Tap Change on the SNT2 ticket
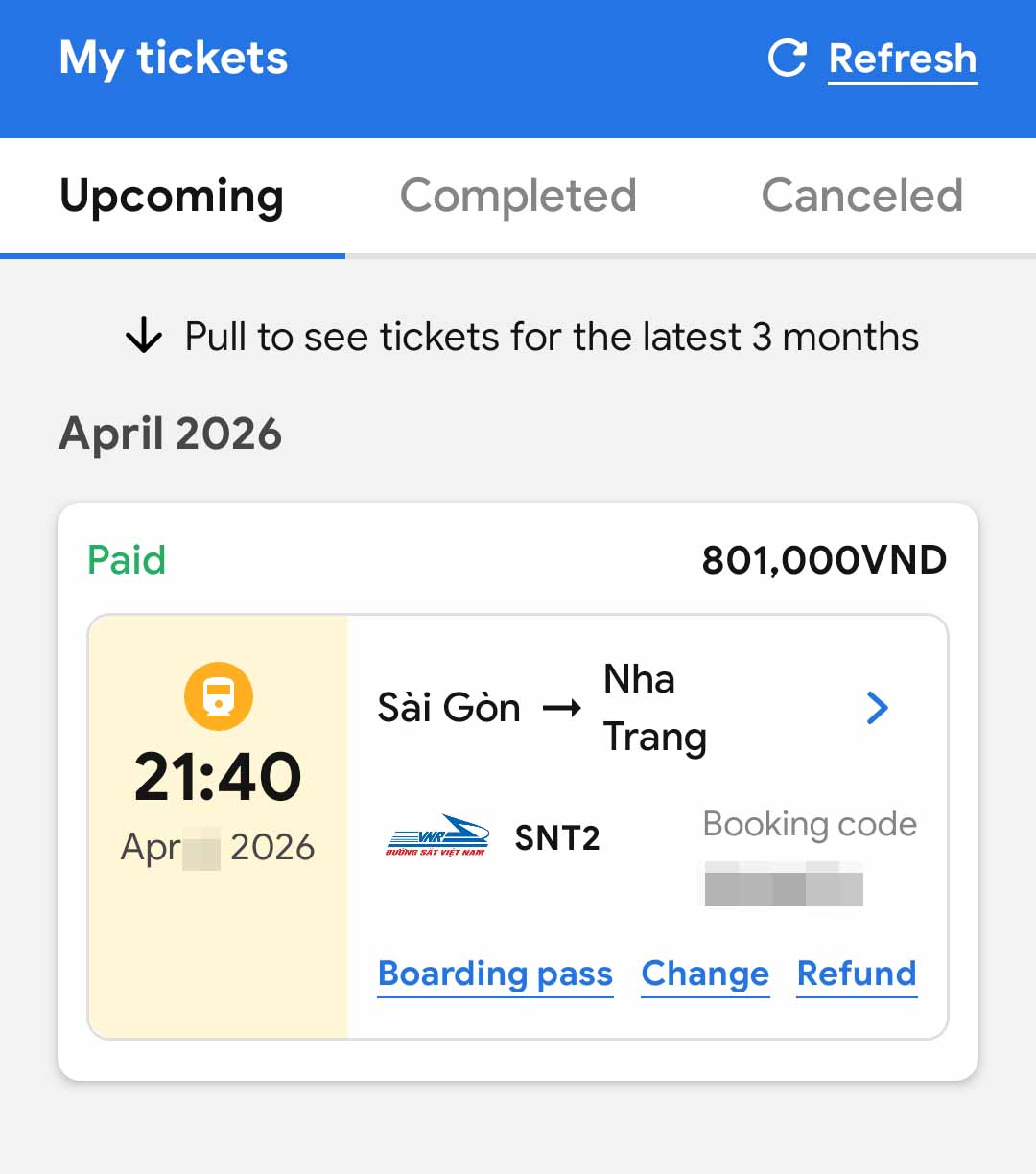This screenshot has width=1036, height=1174. pyautogui.click(x=705, y=974)
